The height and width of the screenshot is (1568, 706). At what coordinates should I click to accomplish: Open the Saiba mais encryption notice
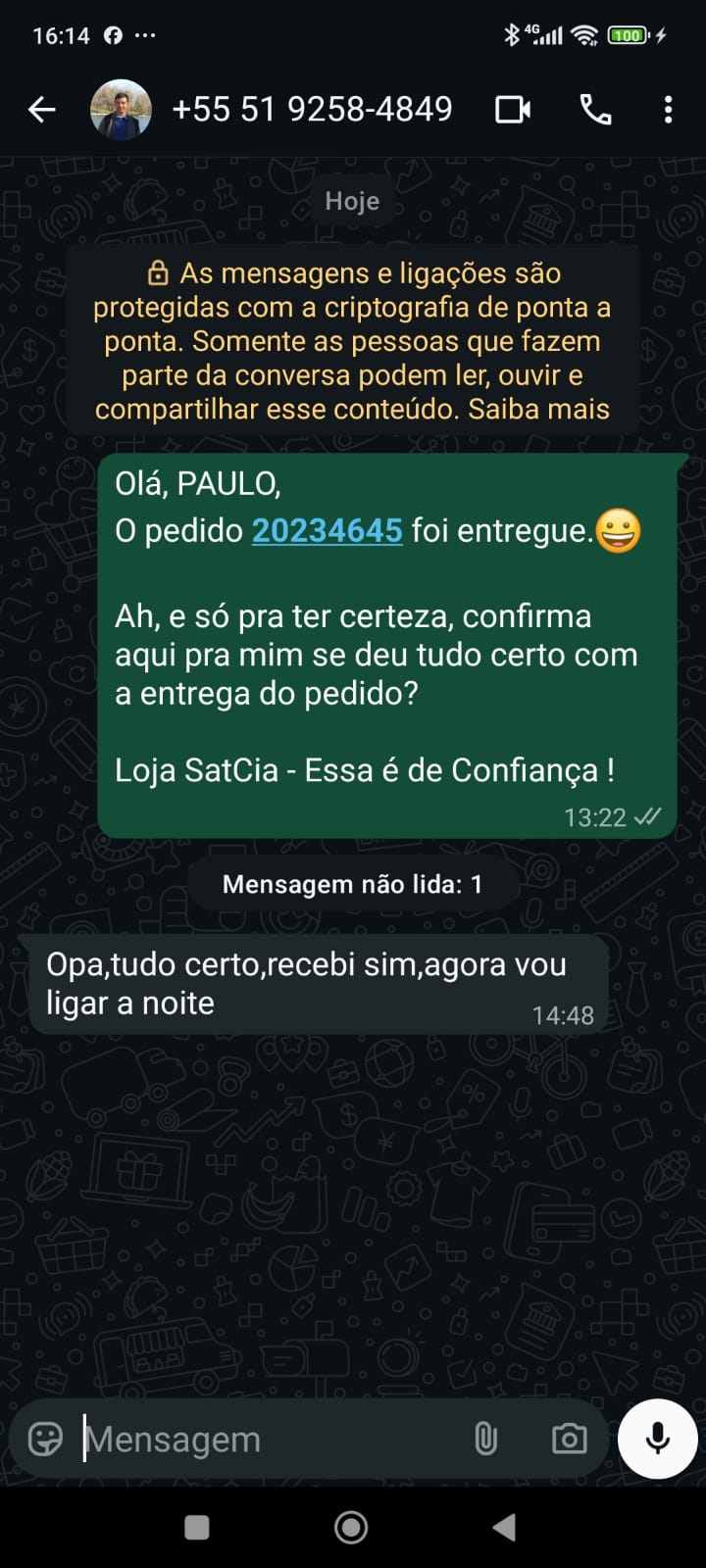[x=538, y=410]
